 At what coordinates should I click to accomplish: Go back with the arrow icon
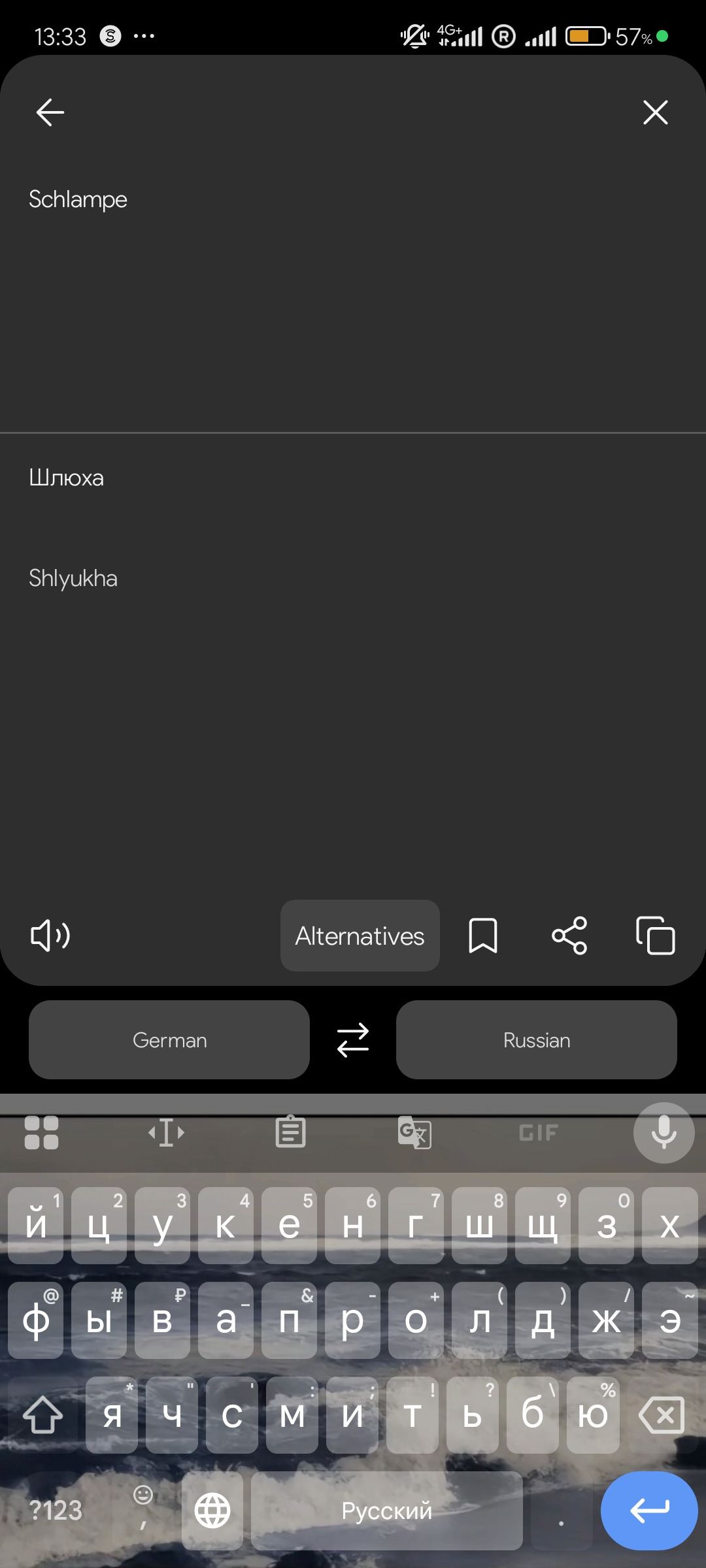pyautogui.click(x=50, y=112)
